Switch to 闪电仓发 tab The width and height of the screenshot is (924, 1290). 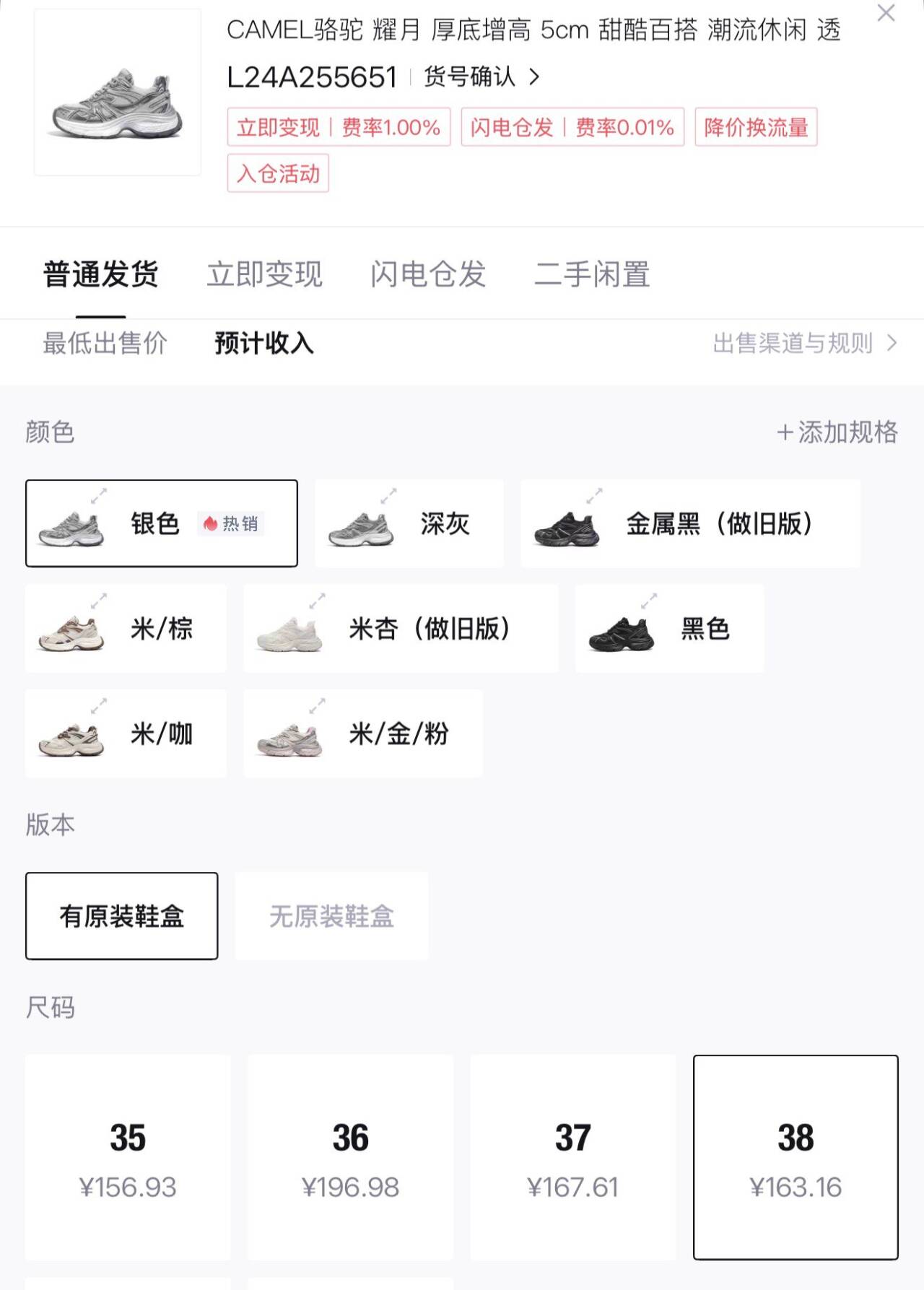[x=428, y=274]
